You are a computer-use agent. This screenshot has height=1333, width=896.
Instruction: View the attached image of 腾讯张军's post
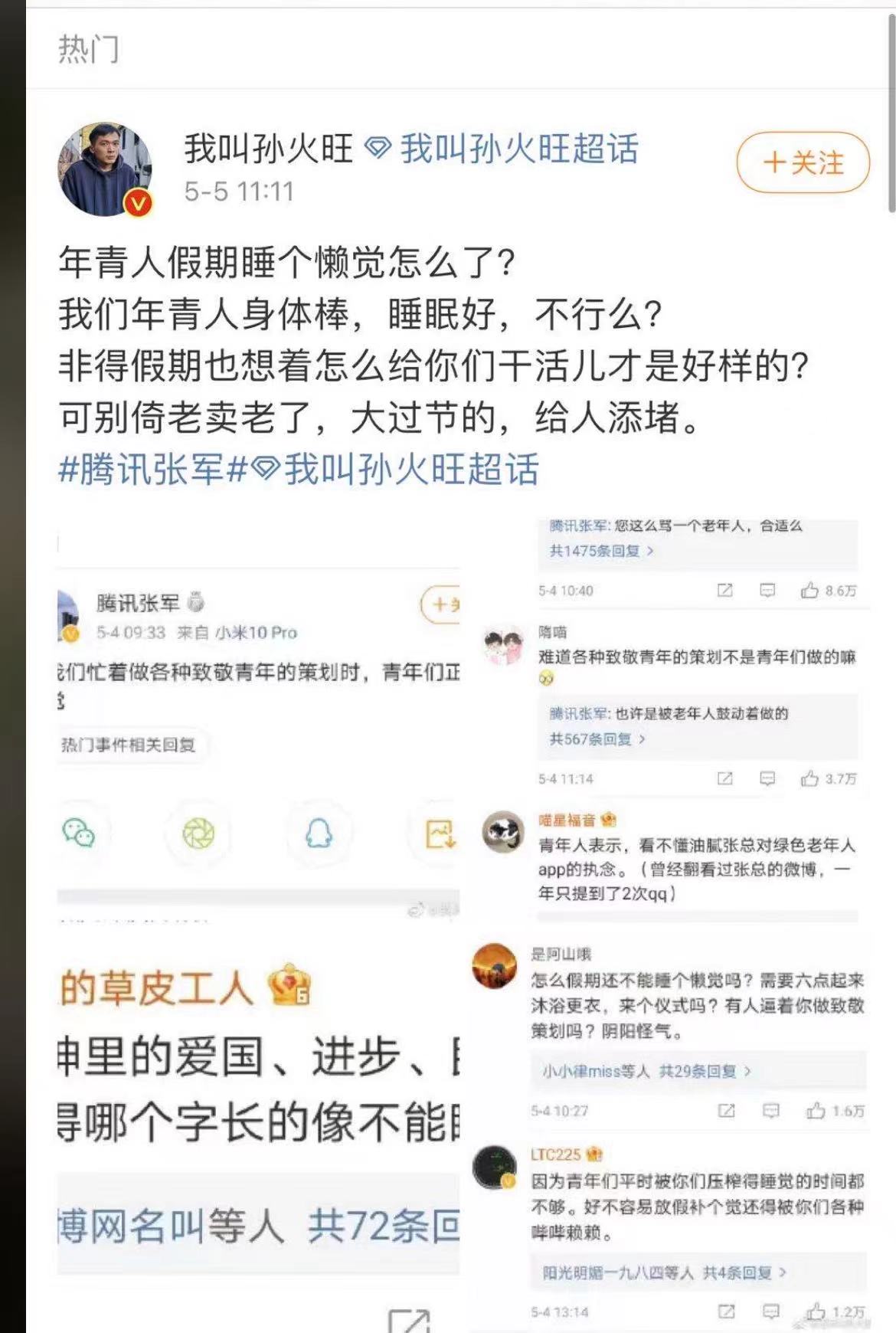pos(258,720)
